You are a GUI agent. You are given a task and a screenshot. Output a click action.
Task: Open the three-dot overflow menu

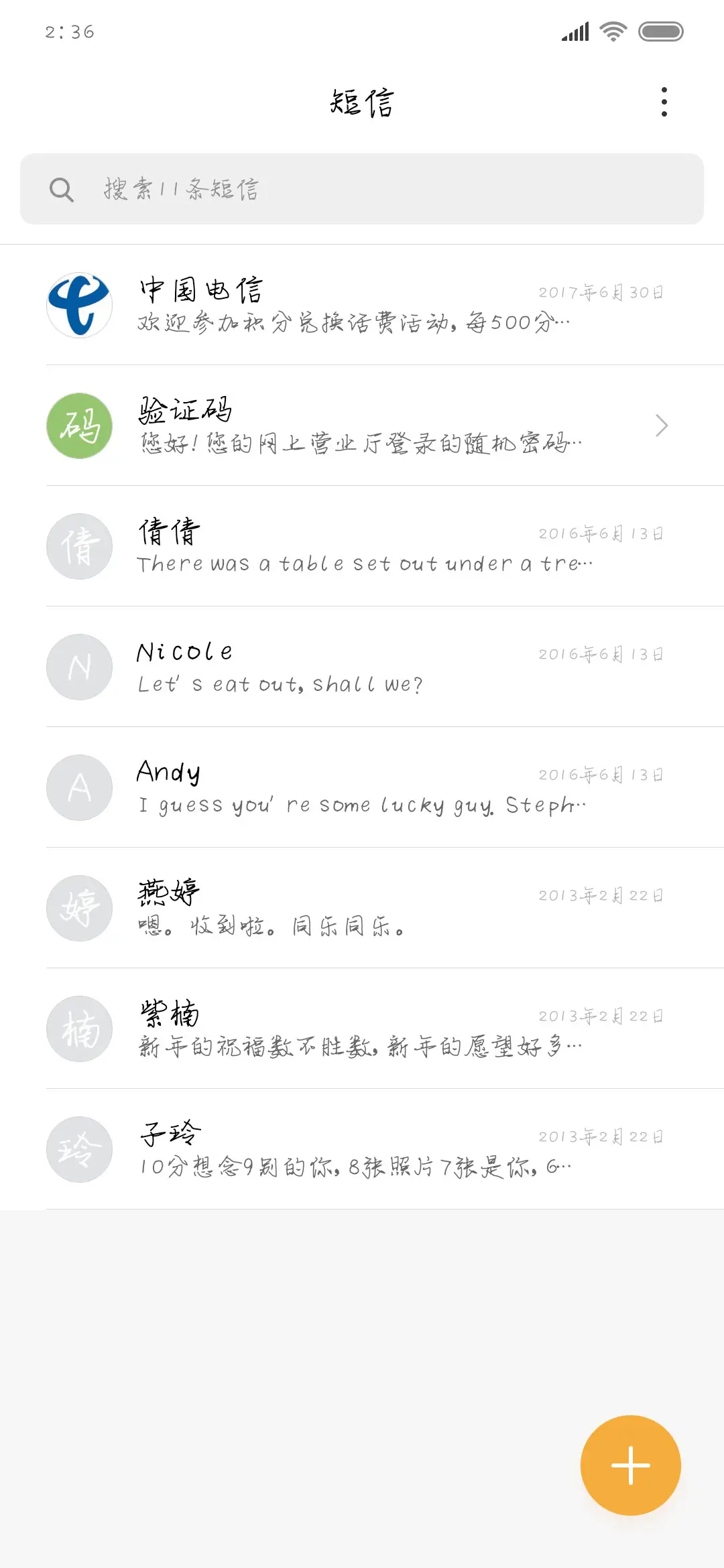(664, 102)
